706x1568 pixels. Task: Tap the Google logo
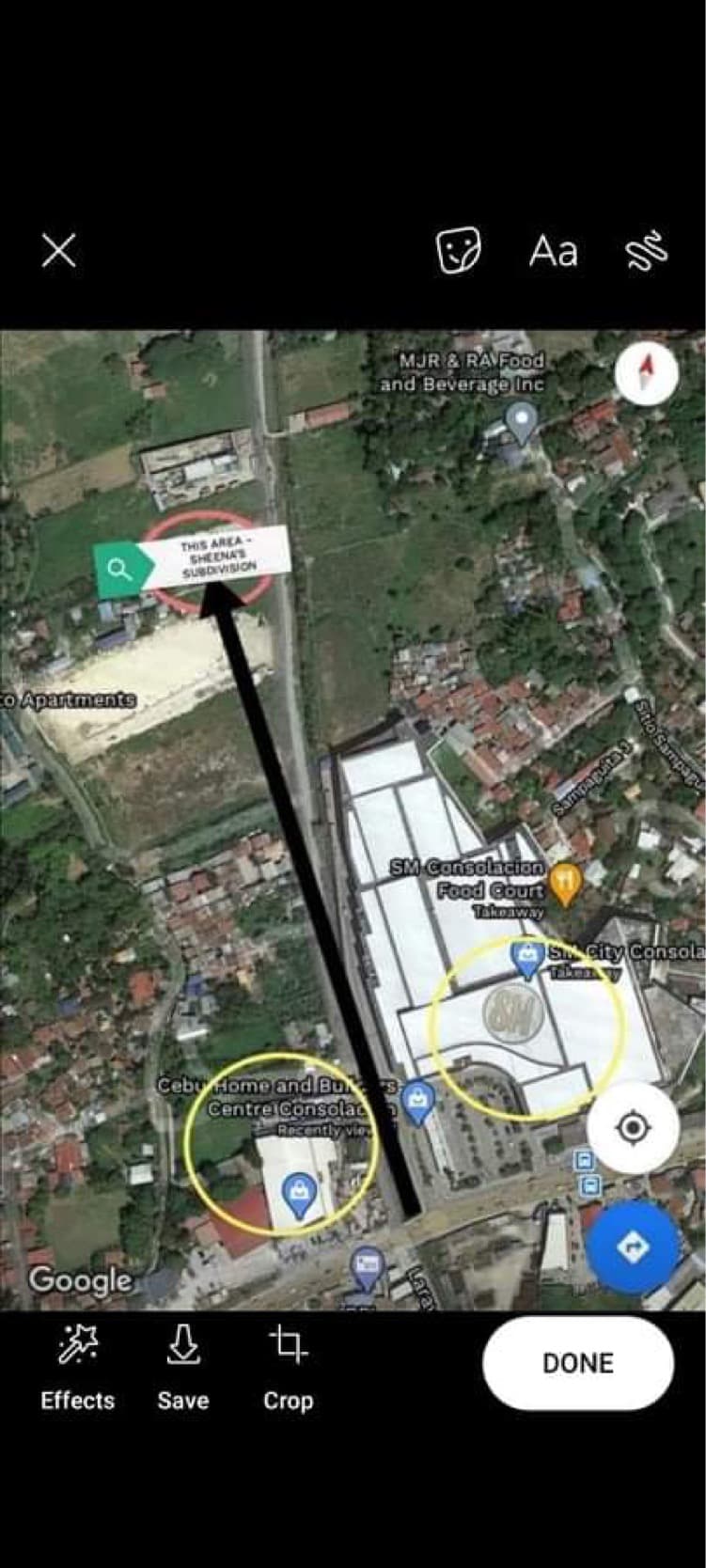(x=80, y=1279)
